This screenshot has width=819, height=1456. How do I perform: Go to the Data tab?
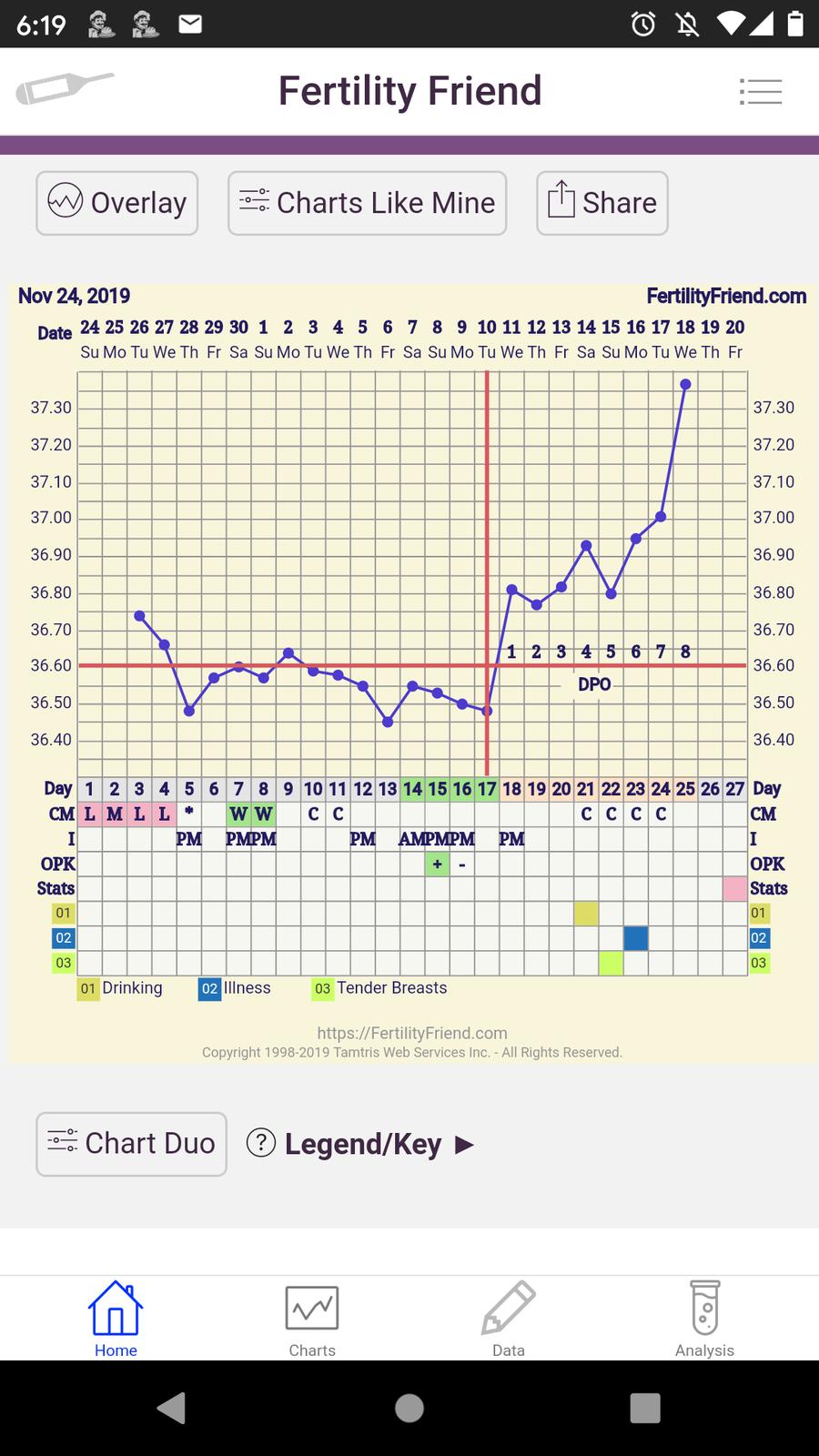pos(508,1319)
